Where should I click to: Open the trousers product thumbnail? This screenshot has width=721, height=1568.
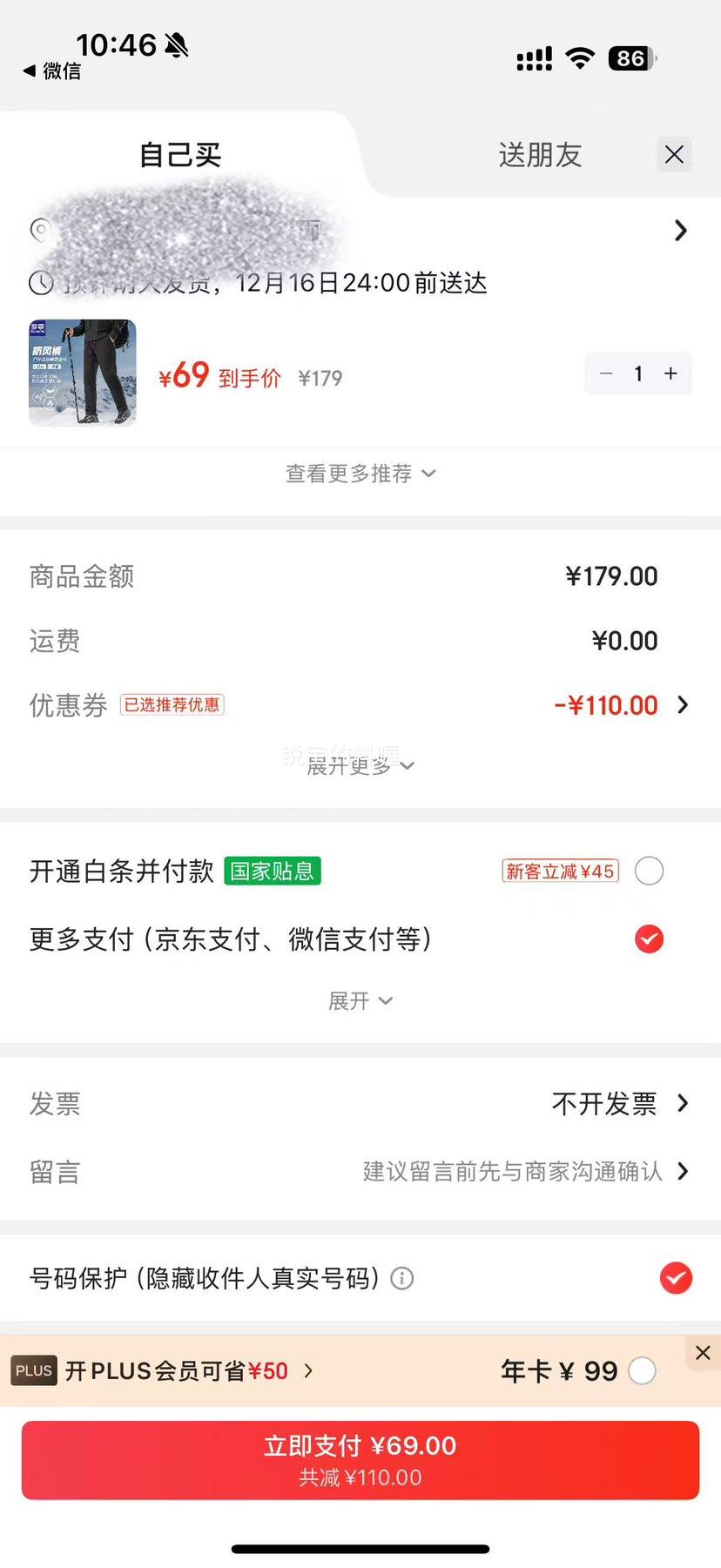[82, 373]
